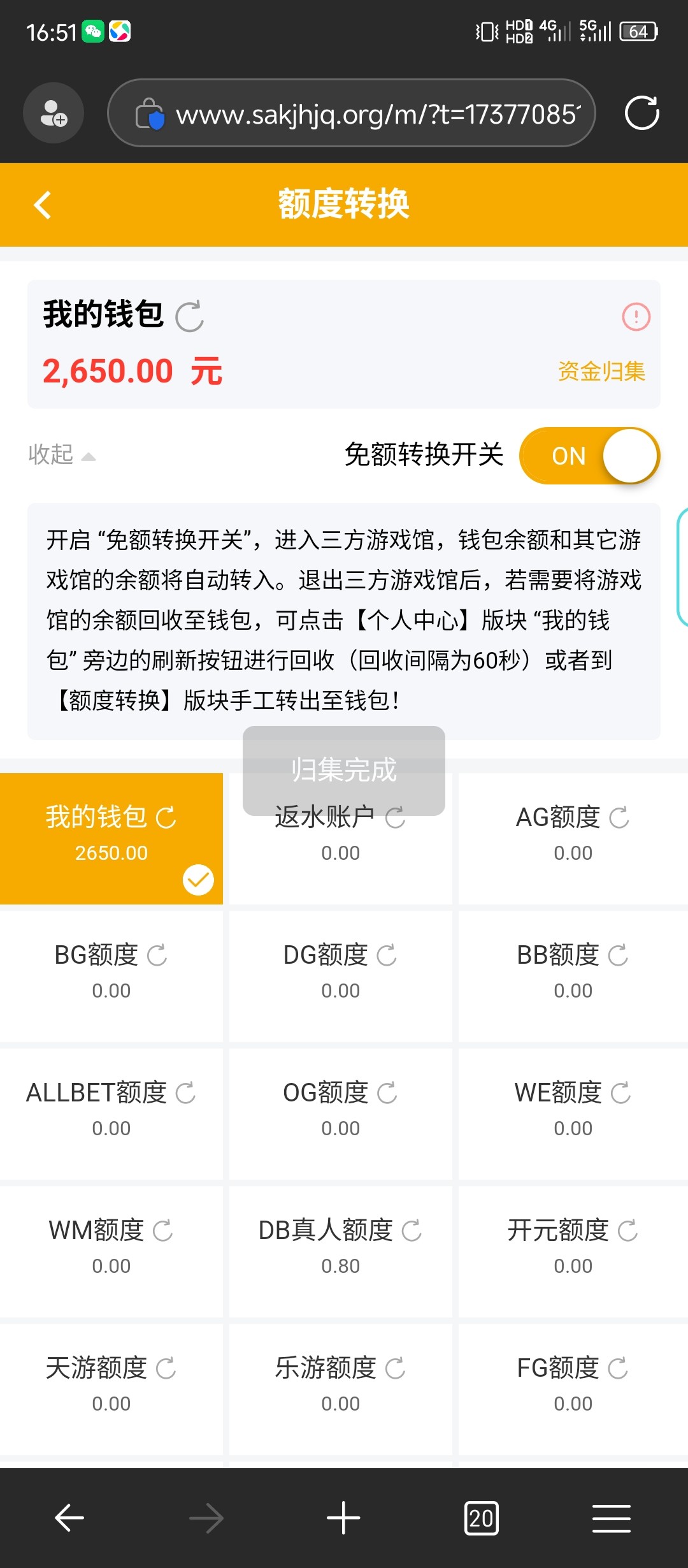
Task: Reload the page from the browser bar
Action: click(x=641, y=113)
